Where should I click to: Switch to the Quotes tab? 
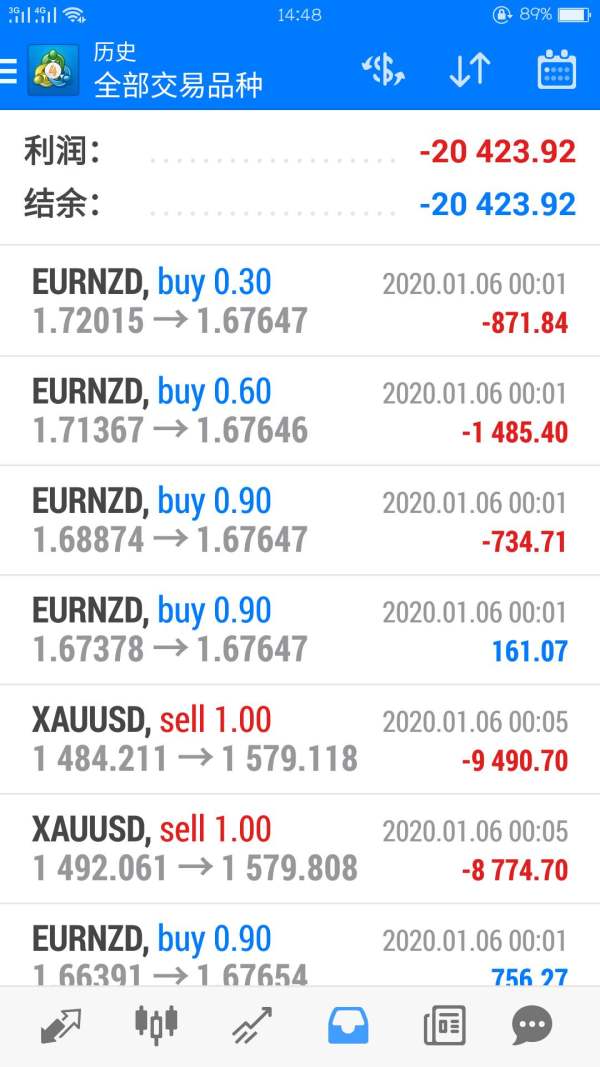61,1026
